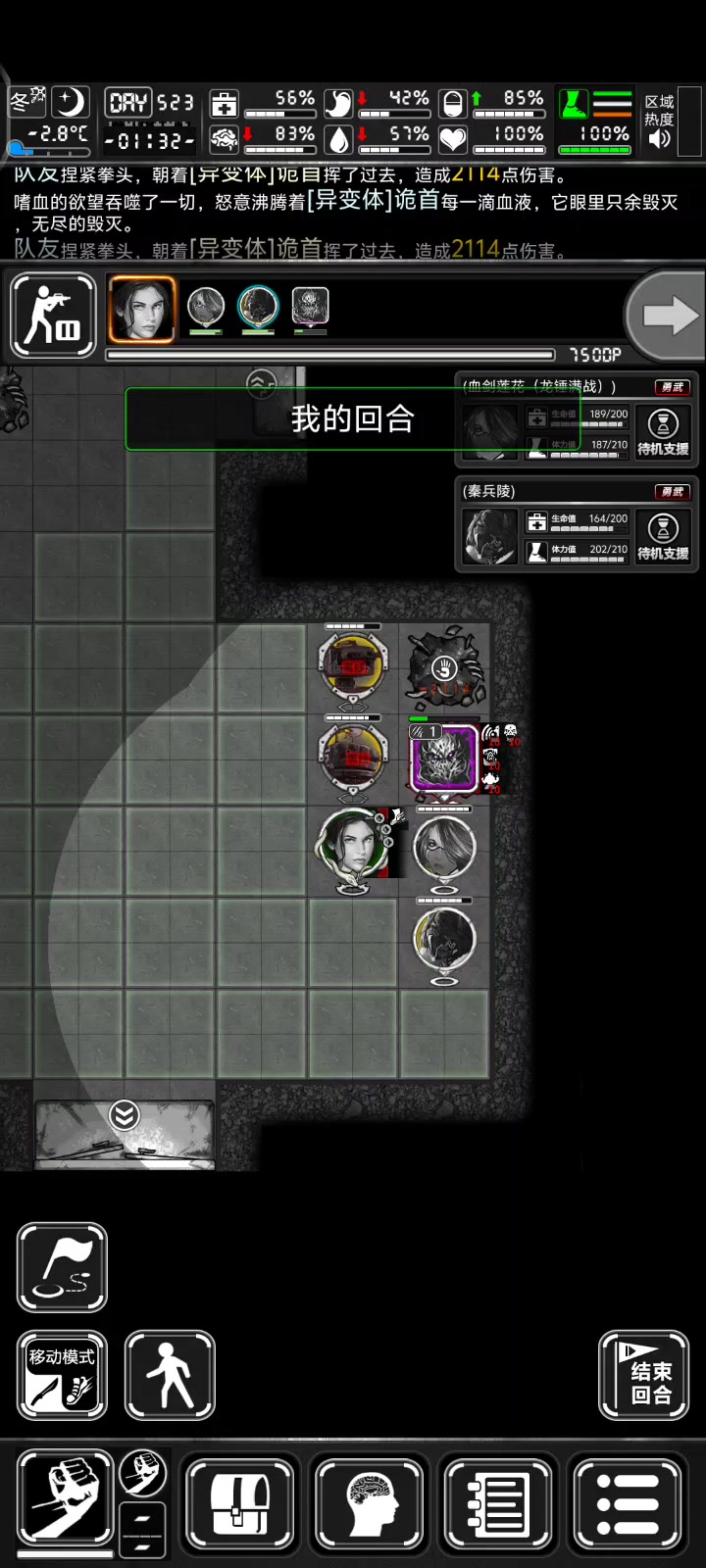Viewport: 706px width, 1568px height.
Task: Tap the hand icon on the rubble tile
Action: tap(444, 668)
